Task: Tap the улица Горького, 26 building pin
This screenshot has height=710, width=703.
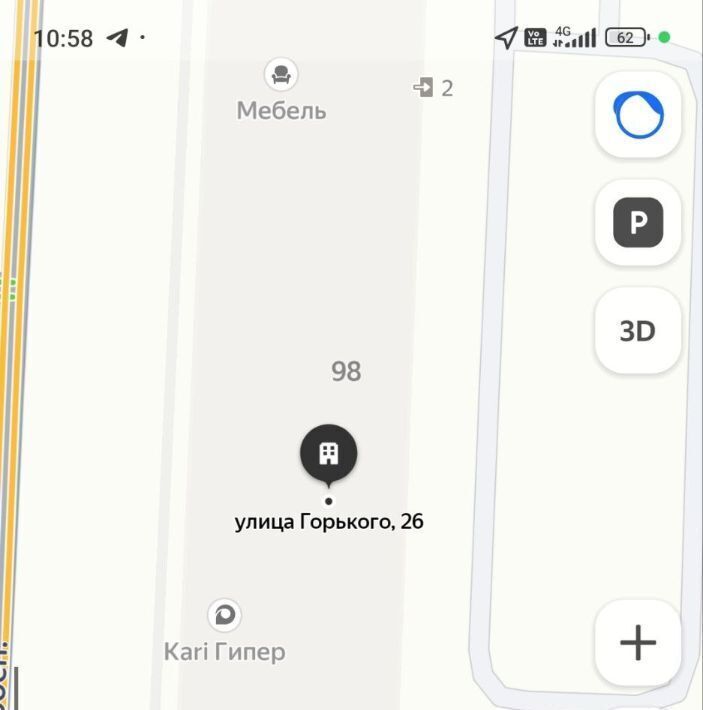Action: coord(328,454)
